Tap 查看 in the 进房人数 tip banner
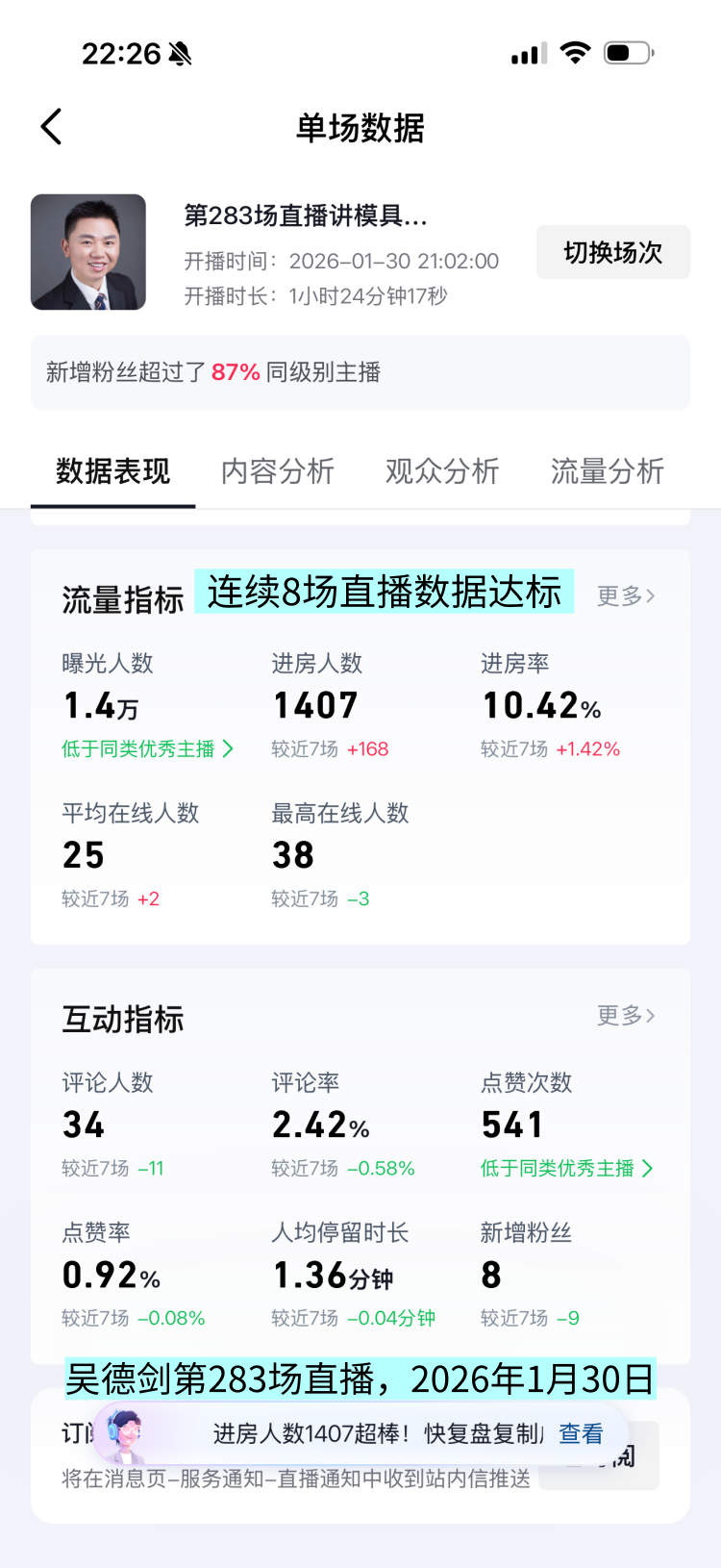Viewport: 721px width, 1568px height. tap(581, 1434)
